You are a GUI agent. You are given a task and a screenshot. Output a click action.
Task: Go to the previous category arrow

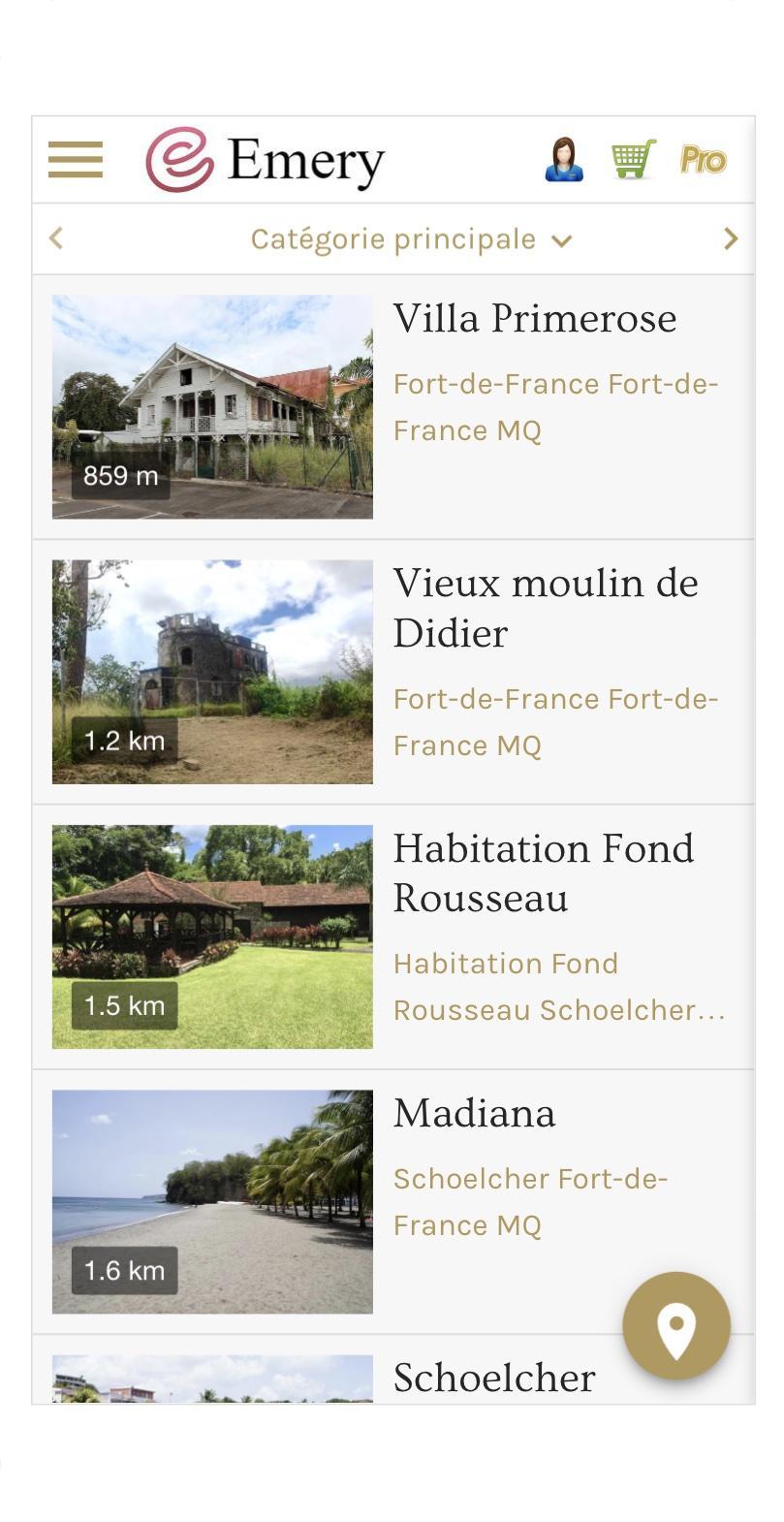56,238
